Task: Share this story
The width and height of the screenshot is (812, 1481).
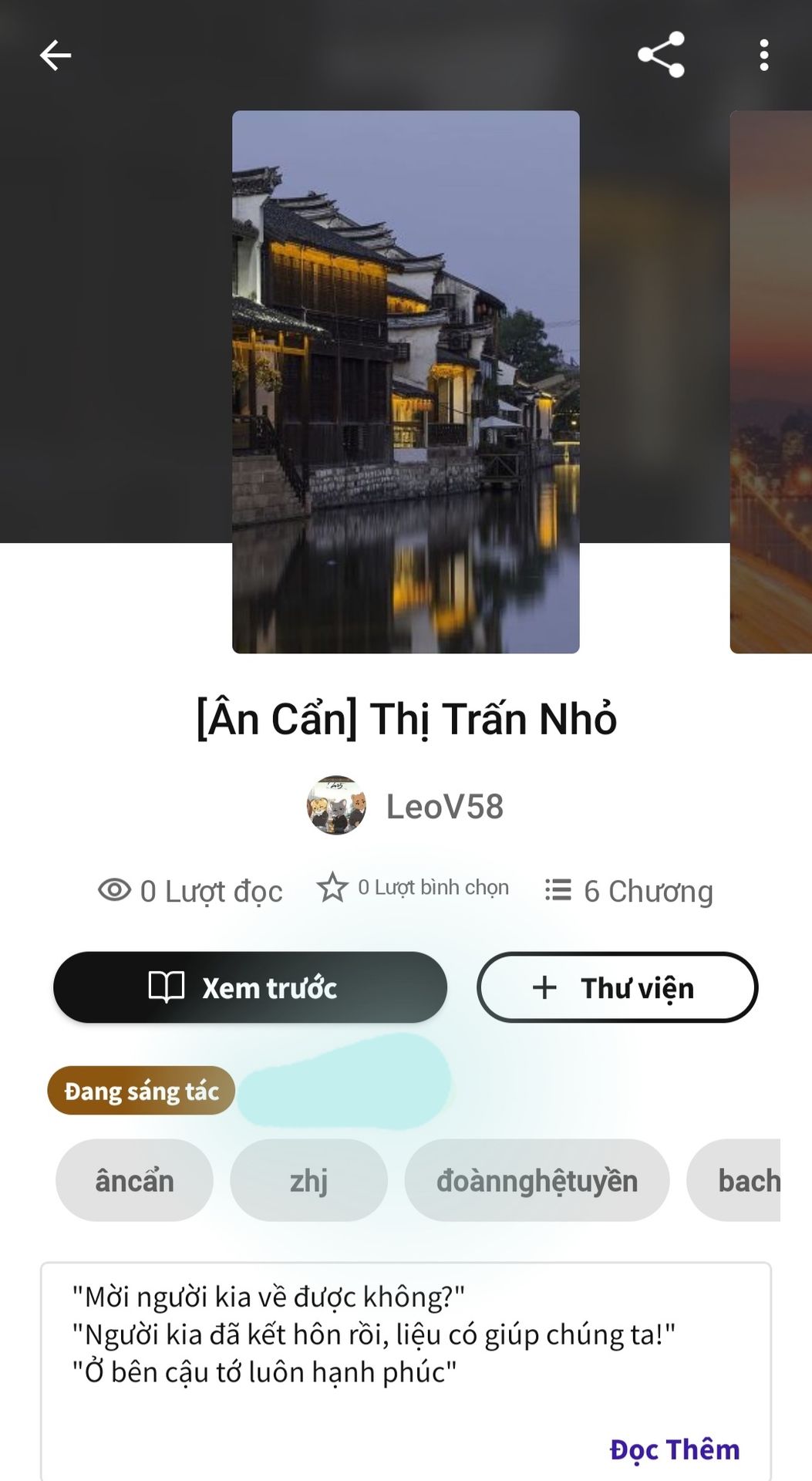Action: pos(661,55)
